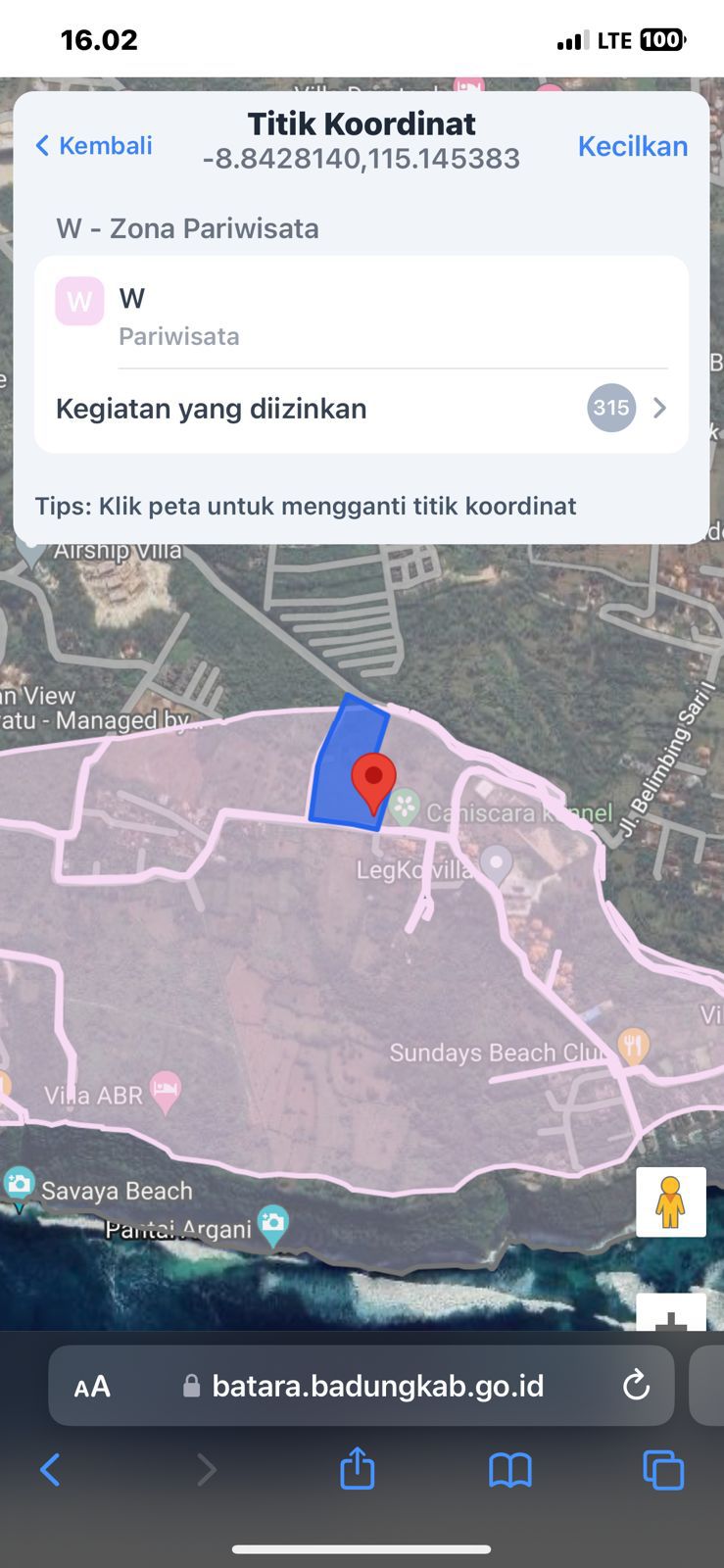The height and width of the screenshot is (1568, 724).
Task: Go back in Safari history
Action: (x=50, y=1470)
